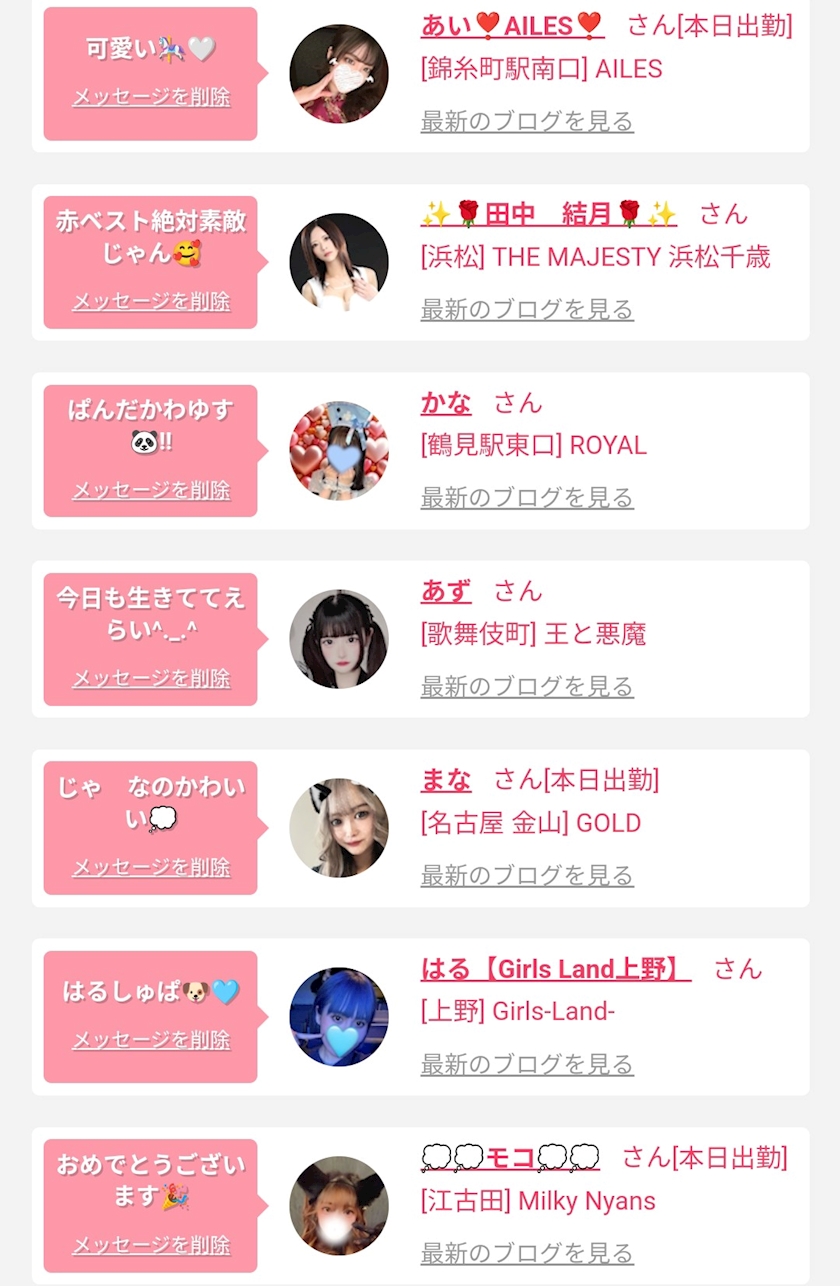View latest blog of あい AILES

coord(527,122)
